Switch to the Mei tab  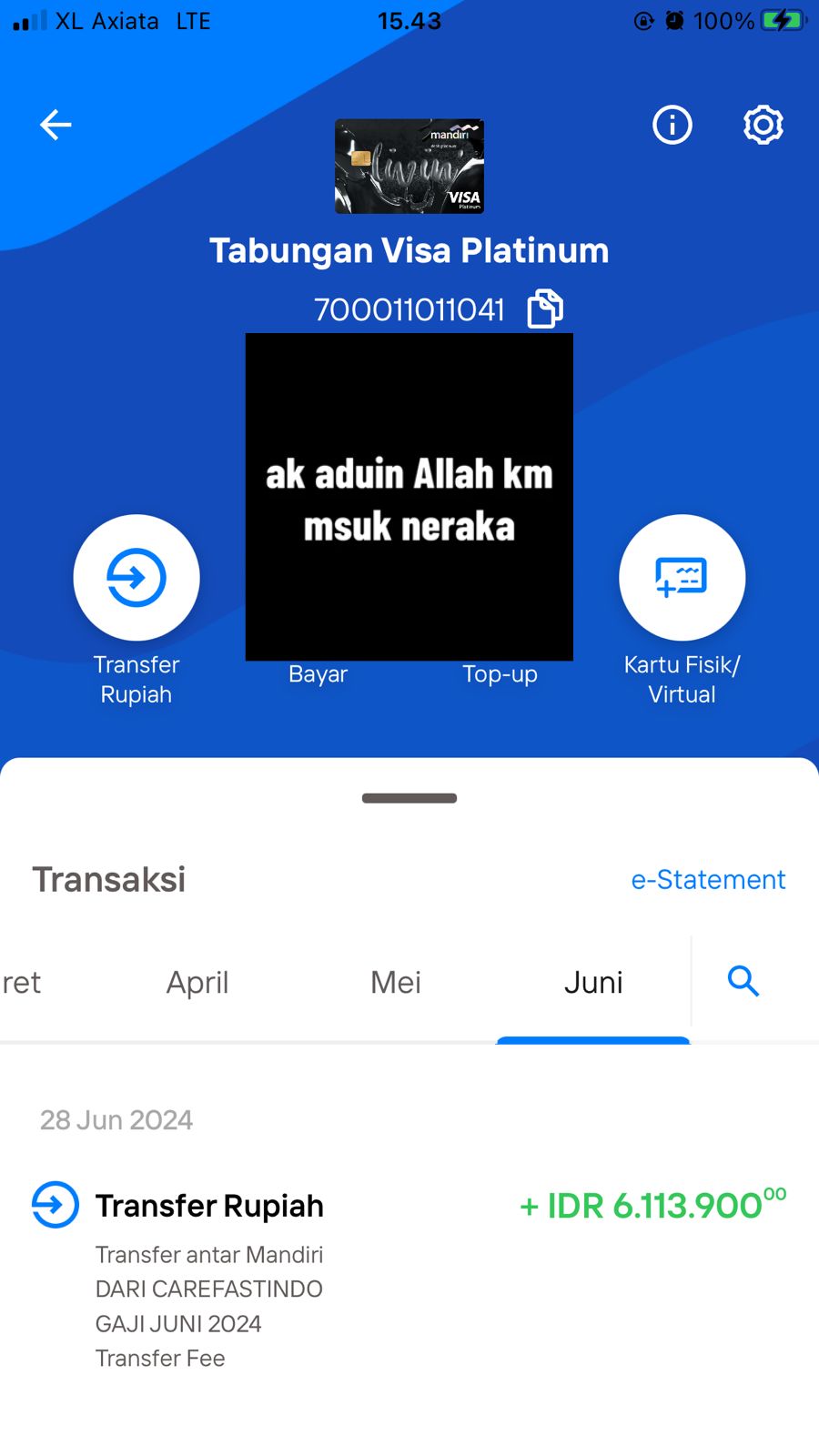396,983
